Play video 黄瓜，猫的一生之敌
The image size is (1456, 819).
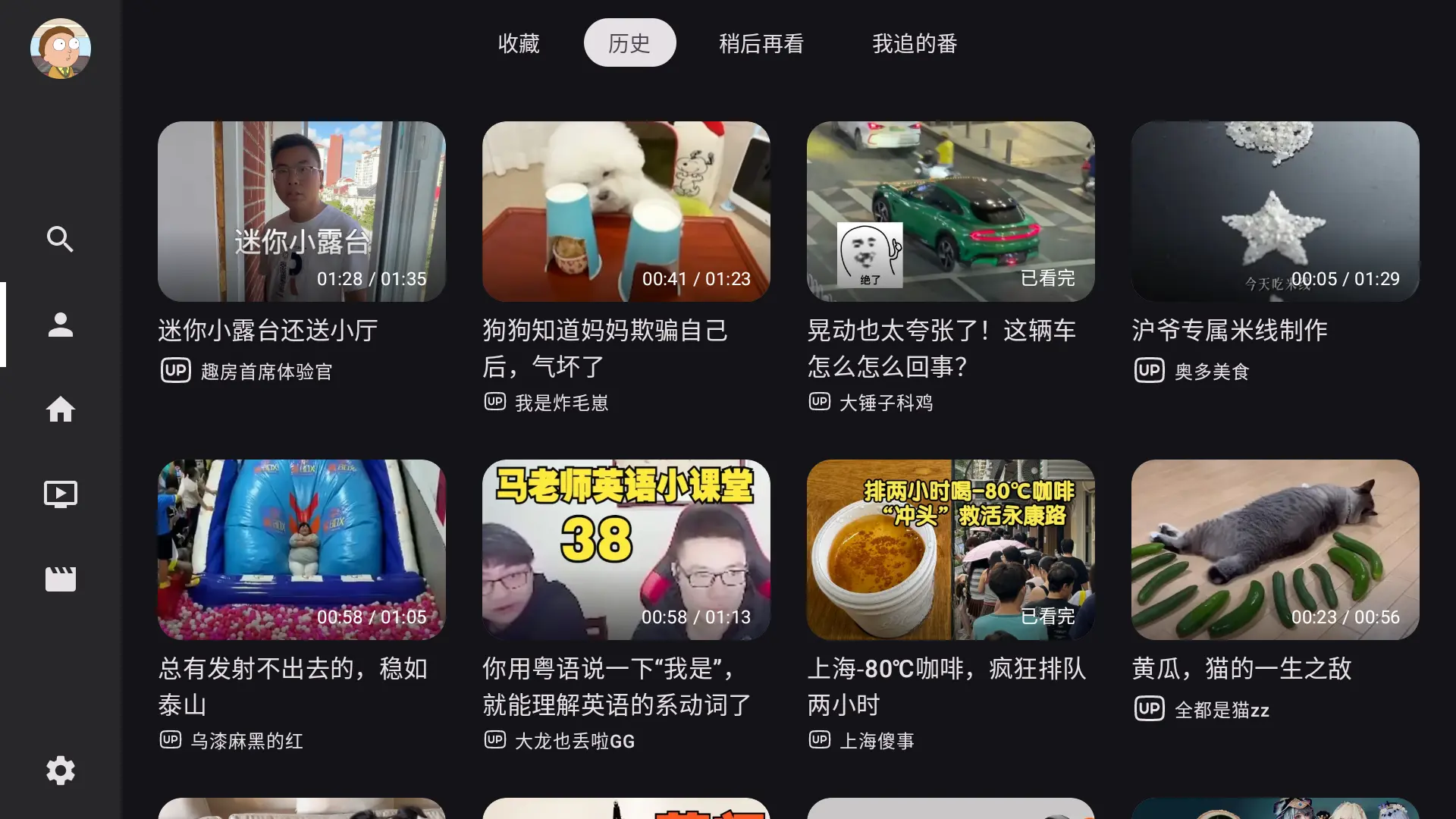(x=1276, y=550)
